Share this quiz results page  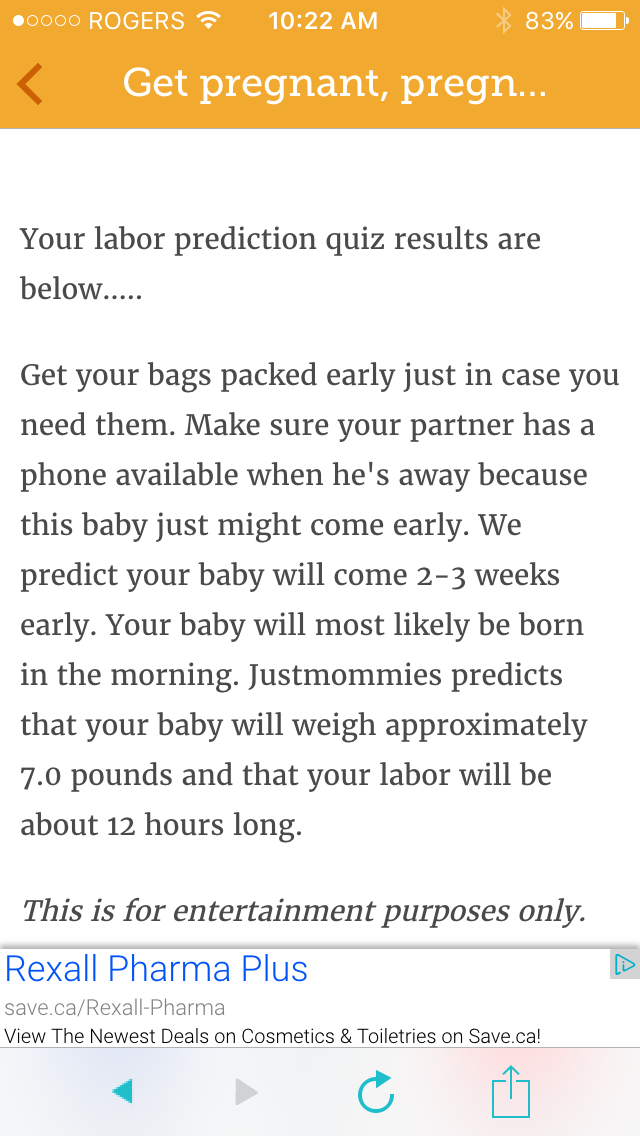(x=511, y=1090)
